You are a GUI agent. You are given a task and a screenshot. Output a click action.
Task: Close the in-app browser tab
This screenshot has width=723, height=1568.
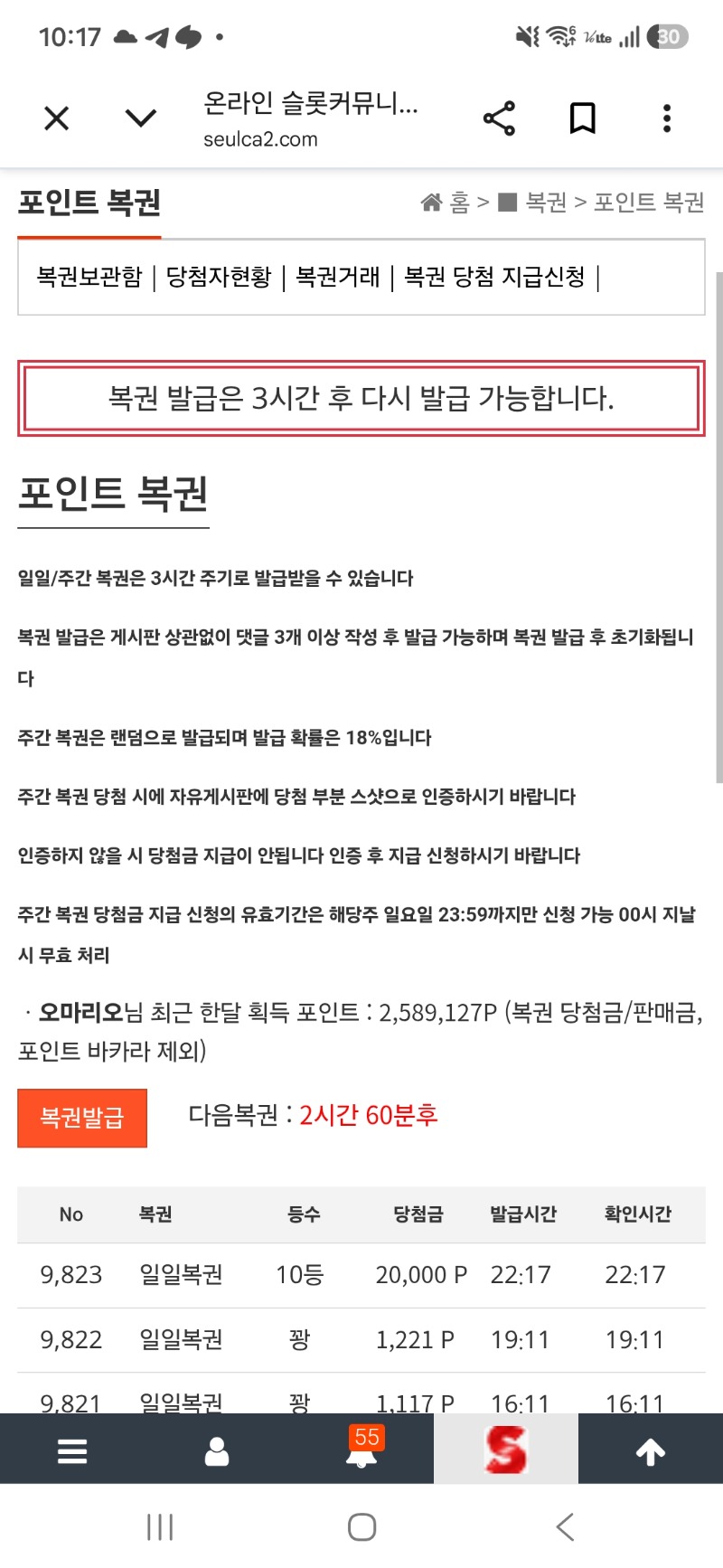point(57,118)
